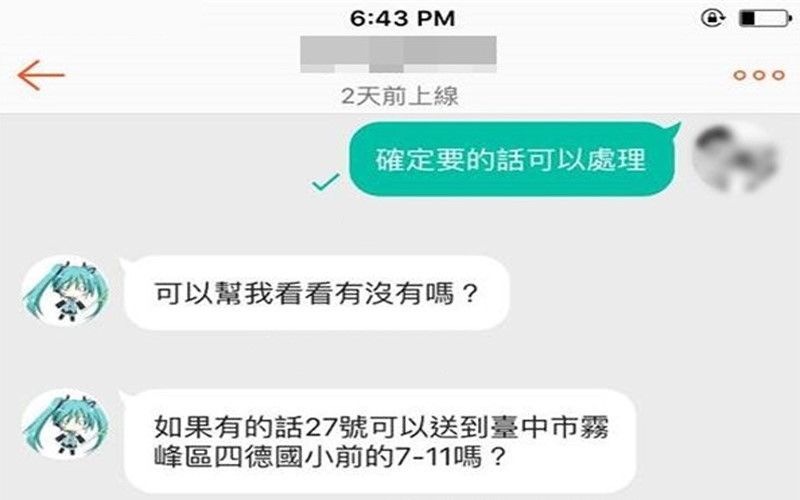This screenshot has width=800, height=500.
Task: Open the Miku avatar beside 可以幫我看看有沒有嗎
Action: pos(59,292)
